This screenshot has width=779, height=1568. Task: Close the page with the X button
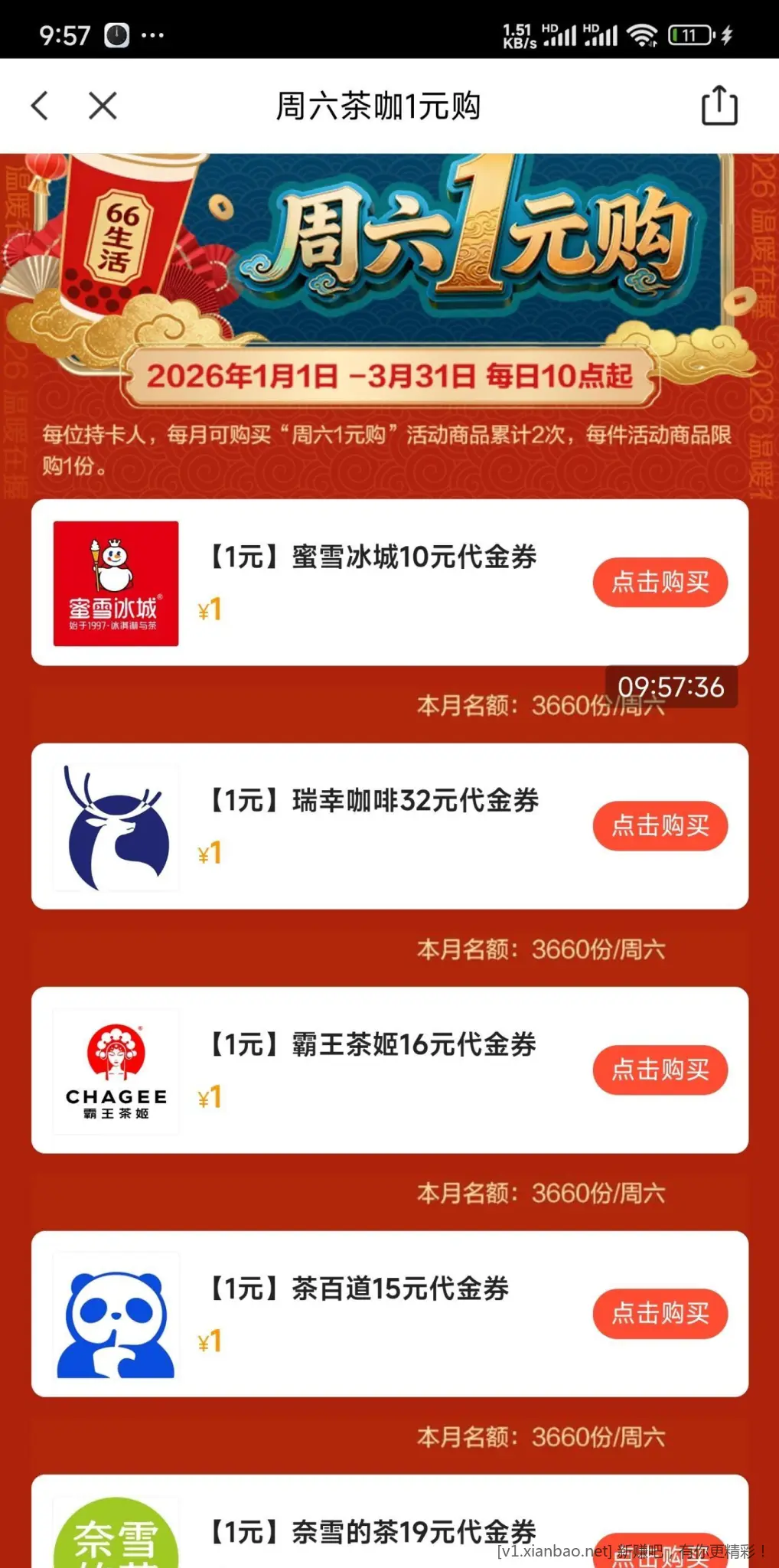click(100, 106)
